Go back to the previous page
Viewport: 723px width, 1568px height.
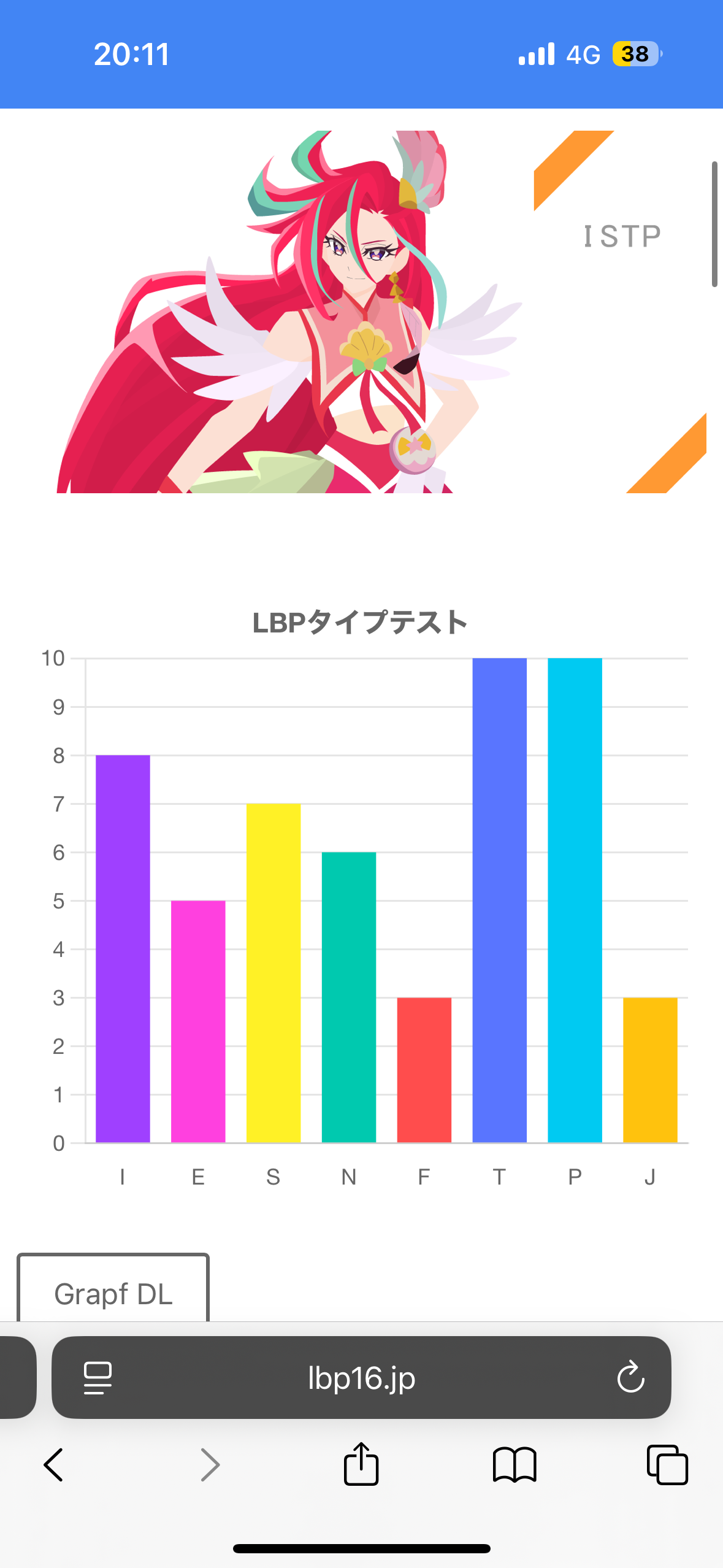point(54,1465)
